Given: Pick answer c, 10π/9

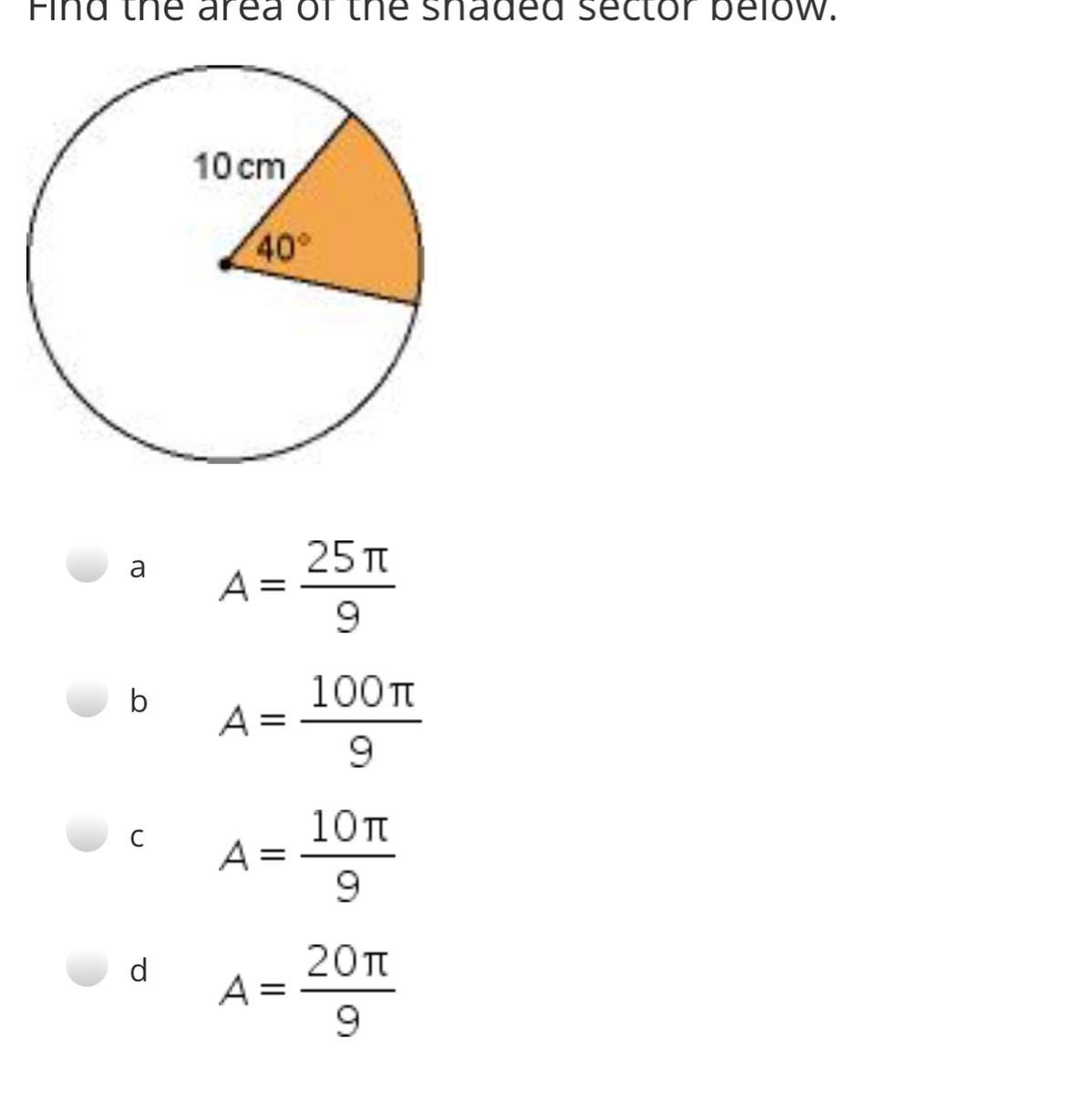Looking at the screenshot, I should coord(88,833).
